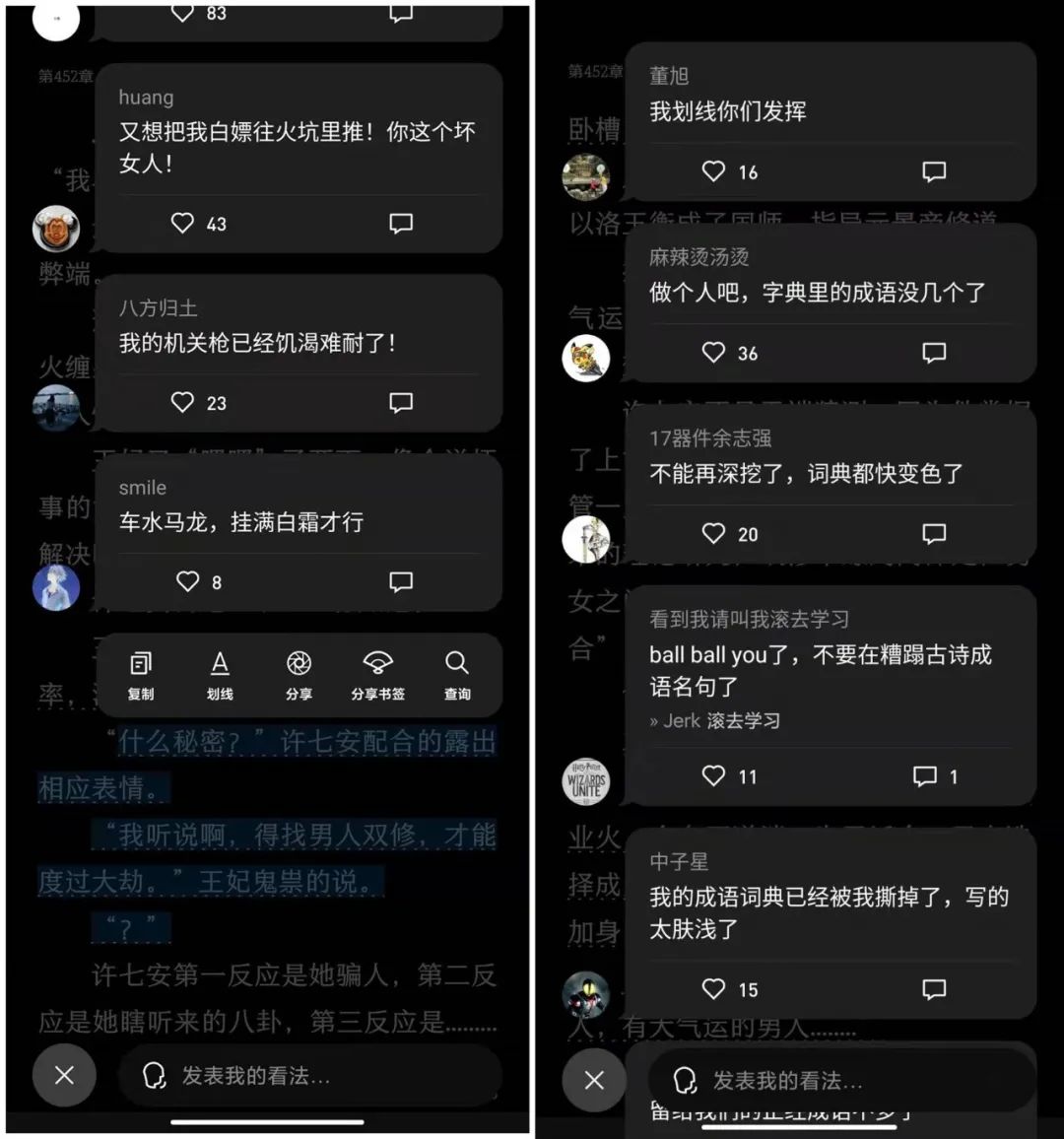
Task: Tap the comment icon on 中子星's comment
Action: (x=933, y=989)
